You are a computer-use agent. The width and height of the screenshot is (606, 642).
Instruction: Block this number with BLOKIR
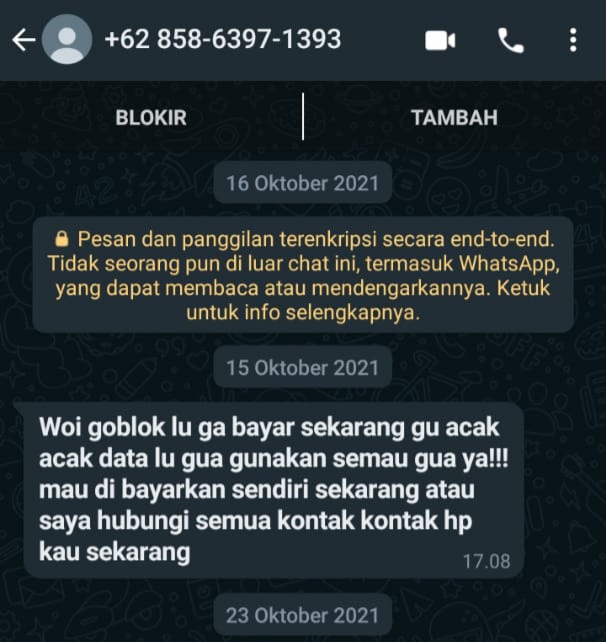click(x=151, y=117)
